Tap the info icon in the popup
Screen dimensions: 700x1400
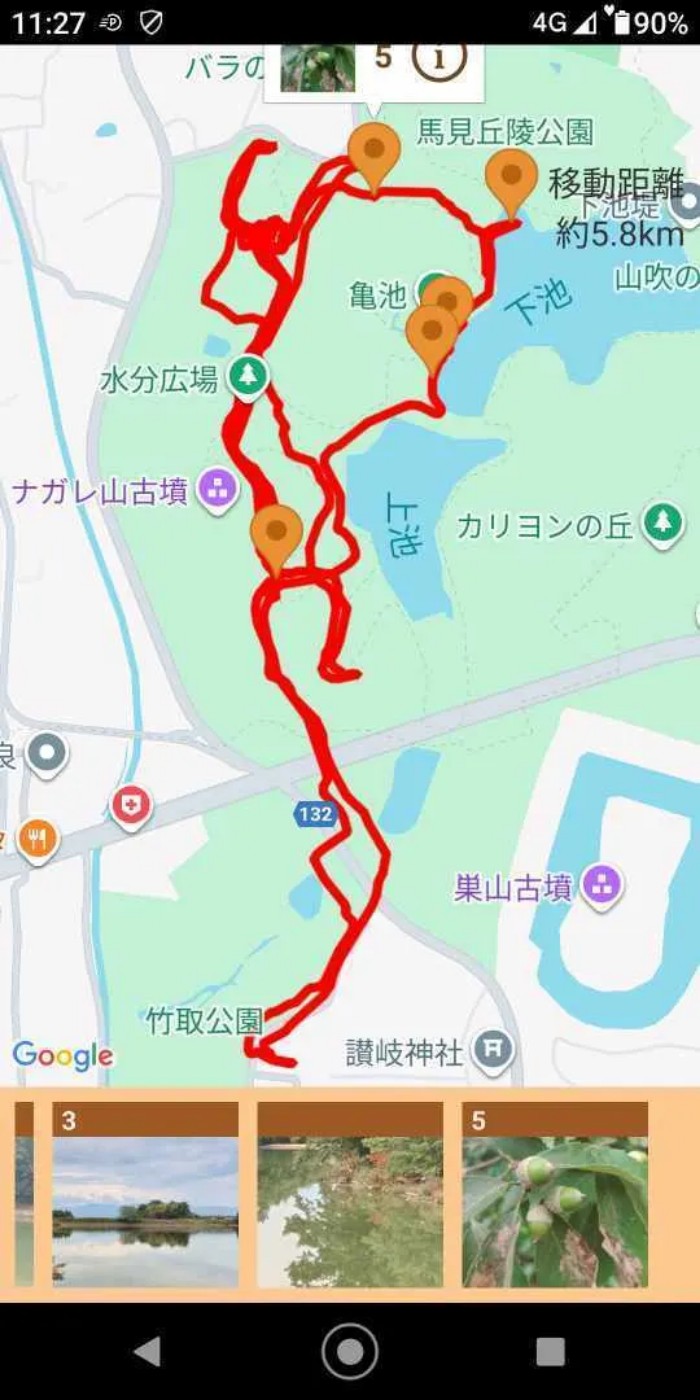[x=440, y=59]
